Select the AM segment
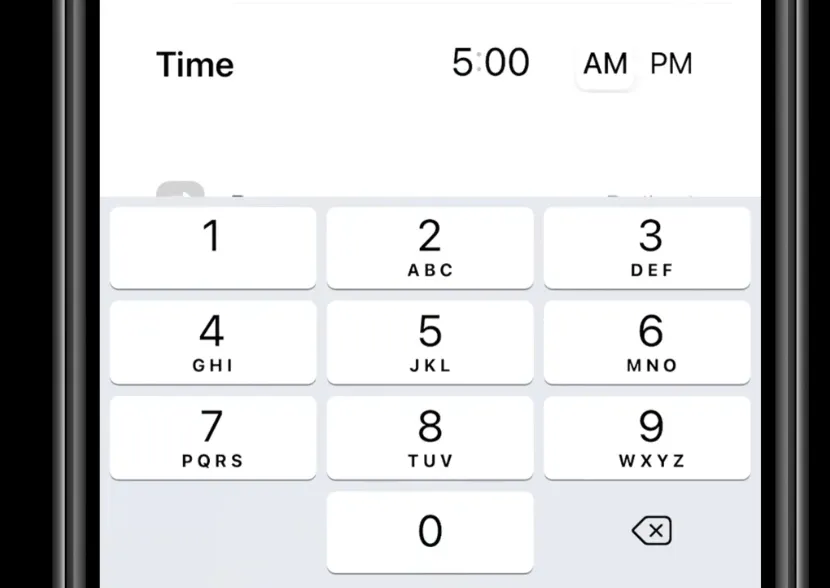830x588 pixels. coord(605,64)
